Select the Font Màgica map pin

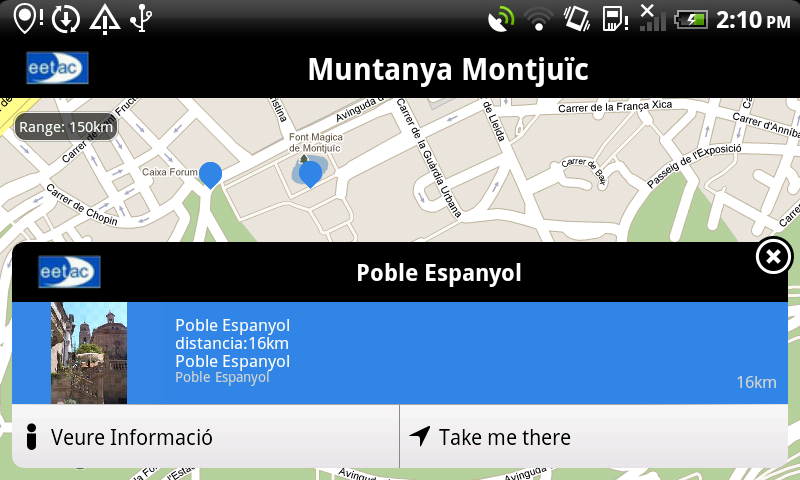point(311,174)
